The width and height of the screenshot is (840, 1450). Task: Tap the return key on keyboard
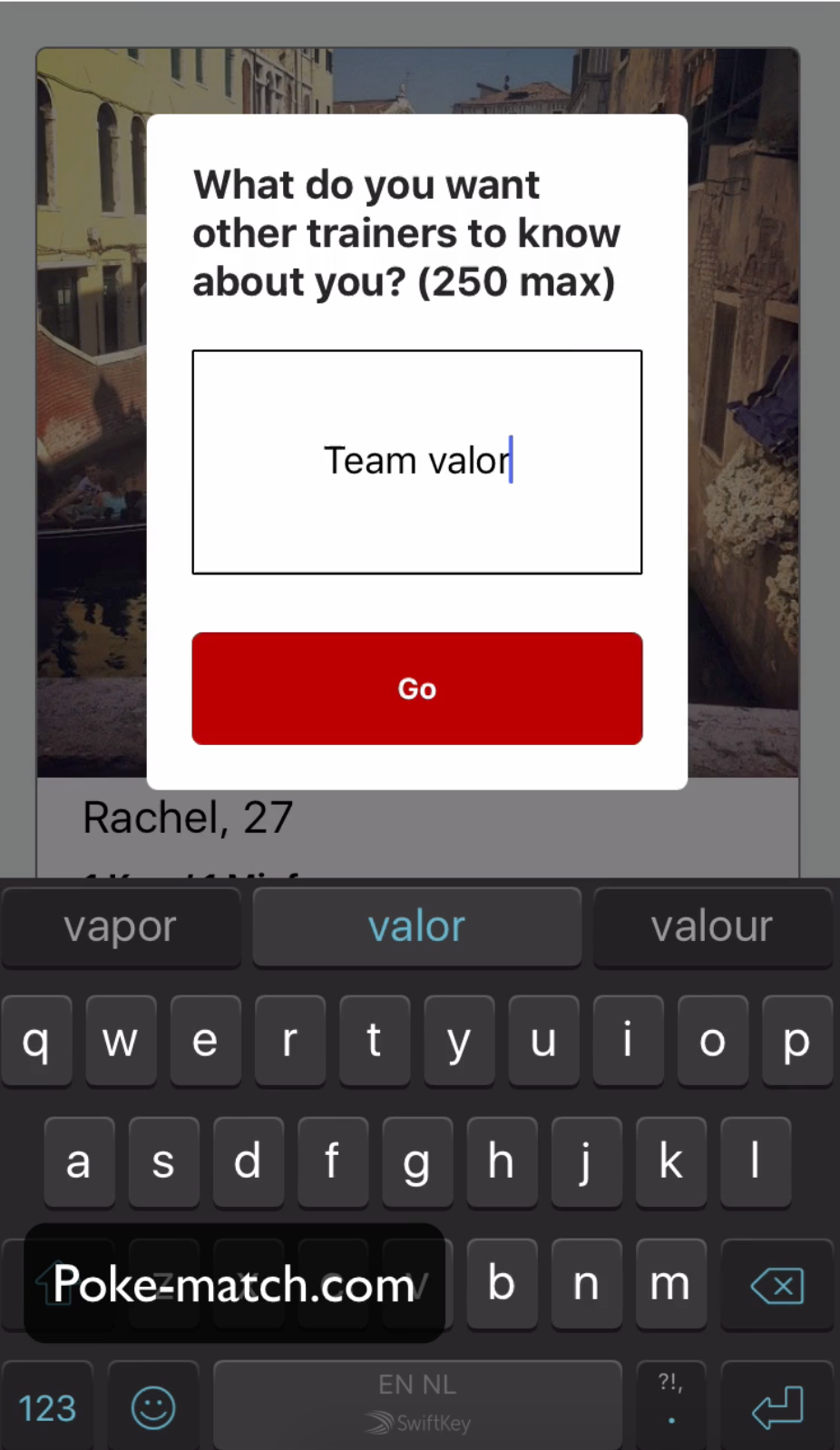pyautogui.click(x=777, y=1407)
